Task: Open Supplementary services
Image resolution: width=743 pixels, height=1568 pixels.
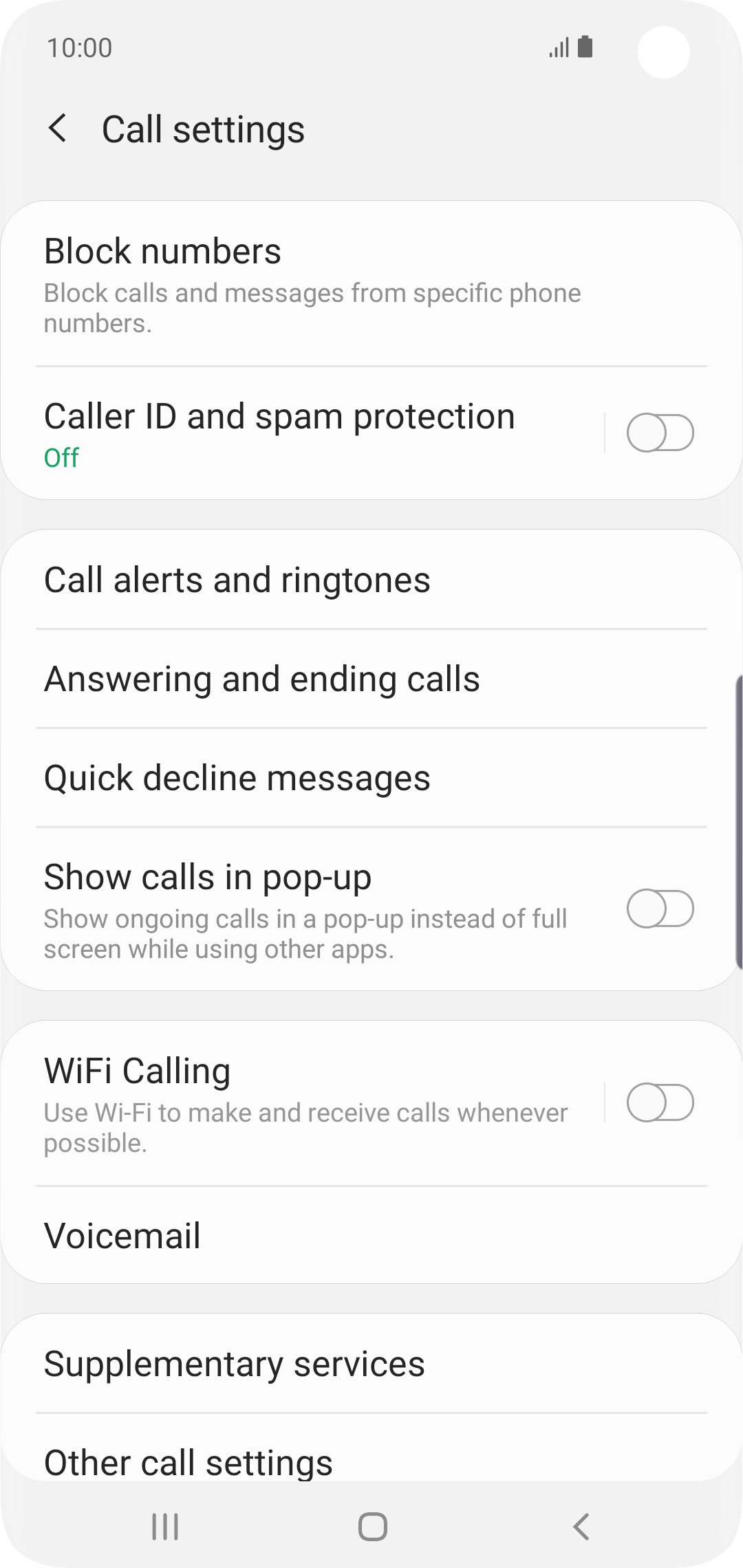Action: [x=371, y=1364]
